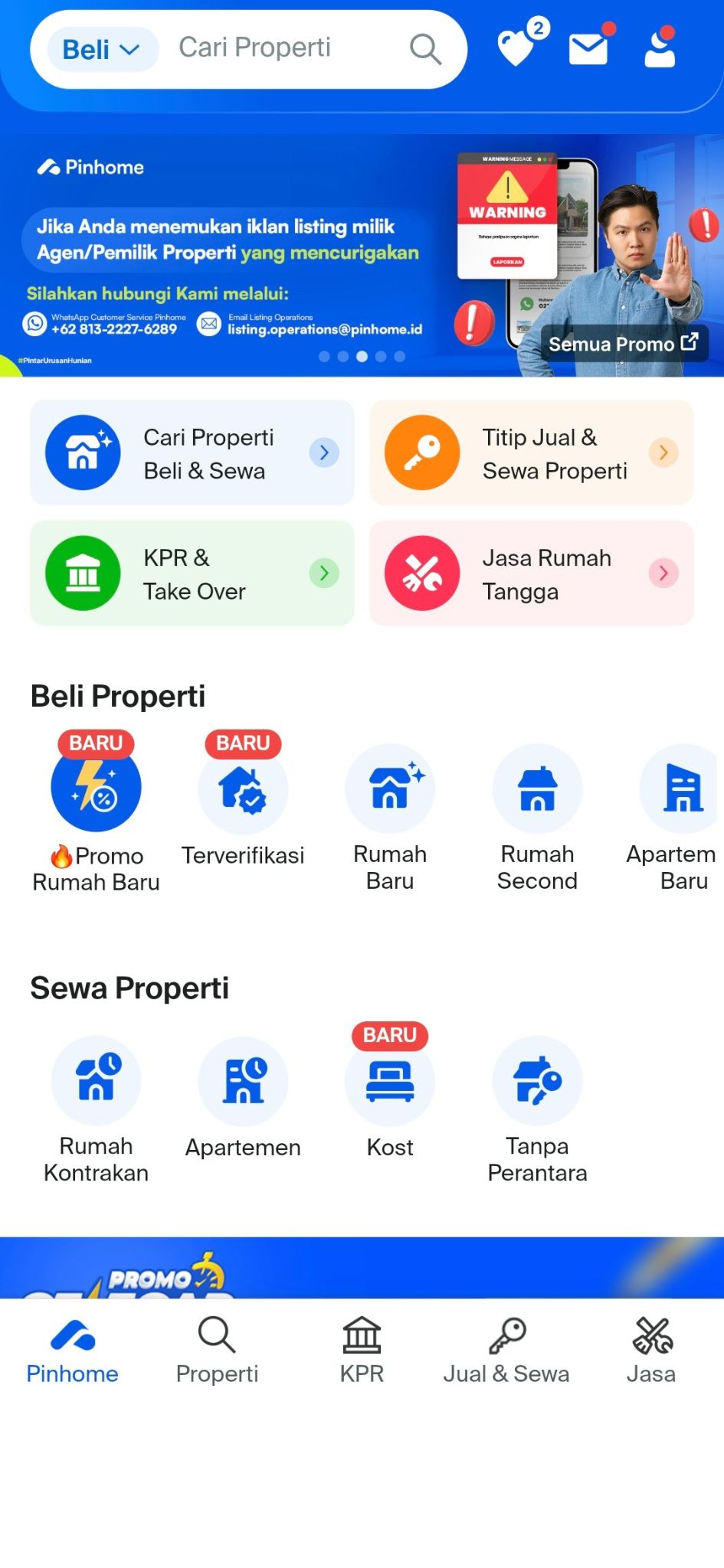Open Titip Jual & Sewa Properti card
Image resolution: width=724 pixels, height=1568 pixels.
point(531,452)
